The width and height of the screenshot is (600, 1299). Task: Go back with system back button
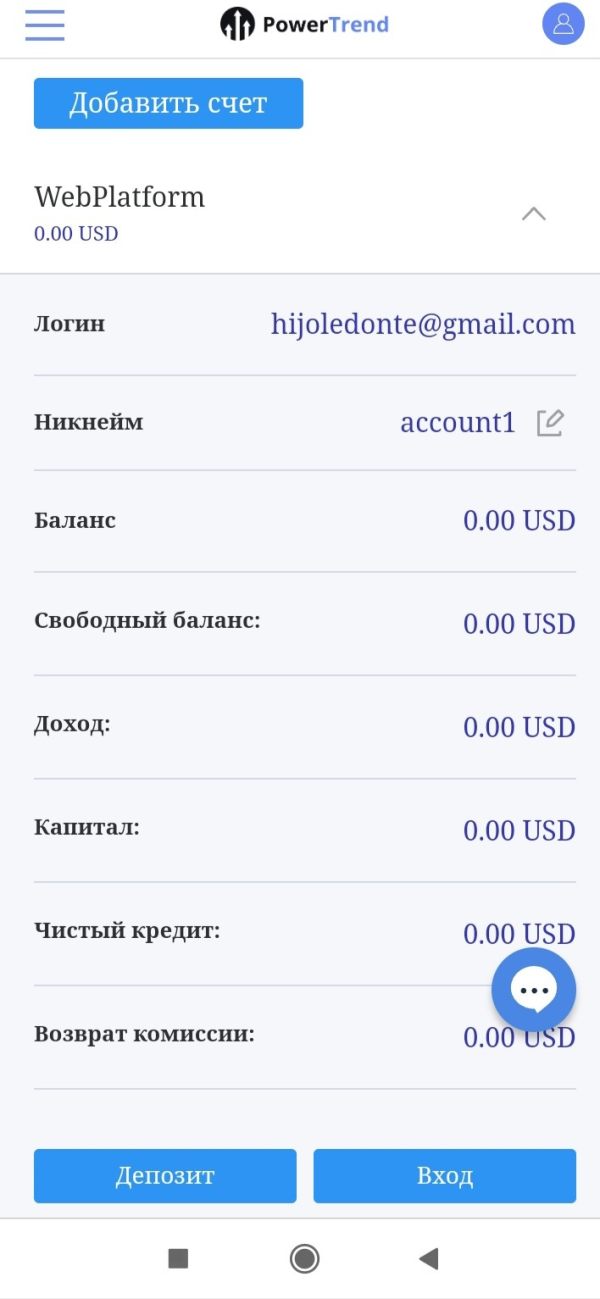(429, 1258)
